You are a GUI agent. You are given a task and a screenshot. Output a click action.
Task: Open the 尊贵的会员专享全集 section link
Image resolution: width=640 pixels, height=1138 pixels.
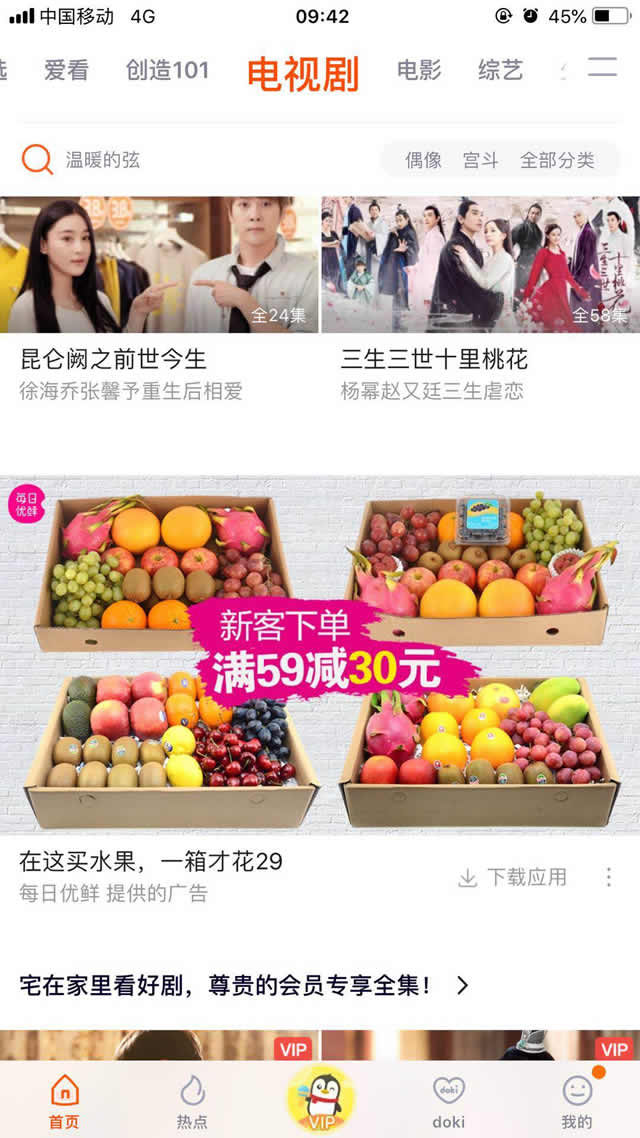coord(244,985)
